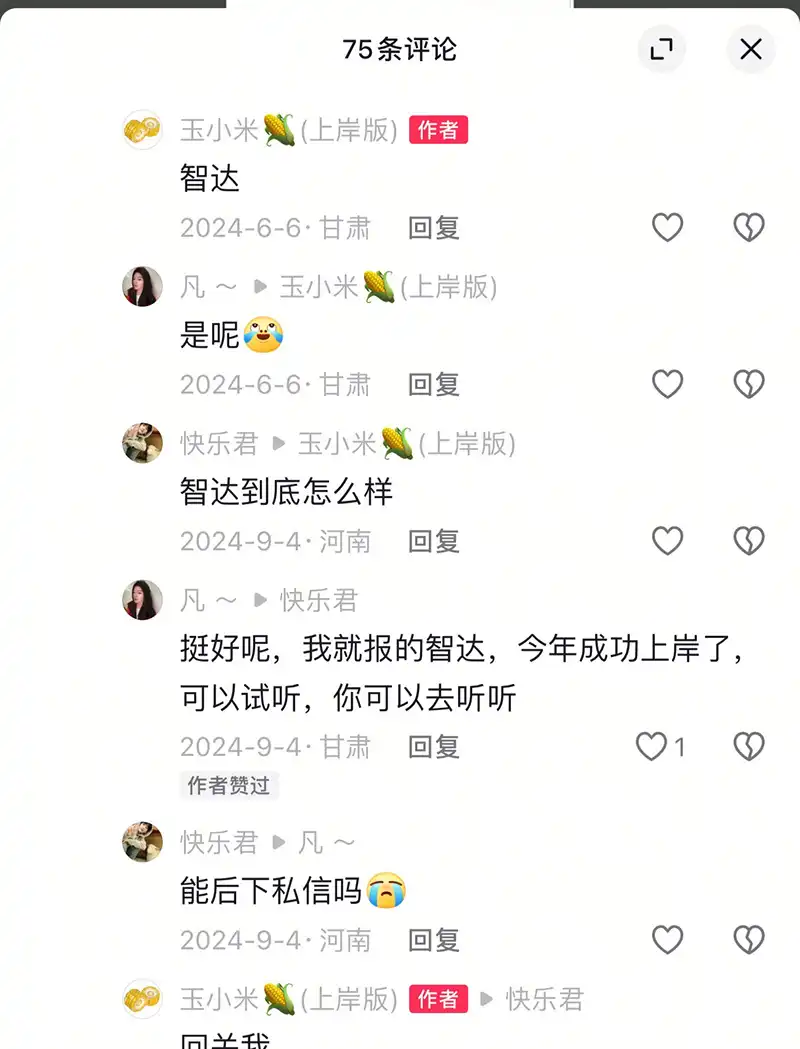Reply to the comment 是呢
Viewport: 800px width, 1049px height.
(x=433, y=384)
